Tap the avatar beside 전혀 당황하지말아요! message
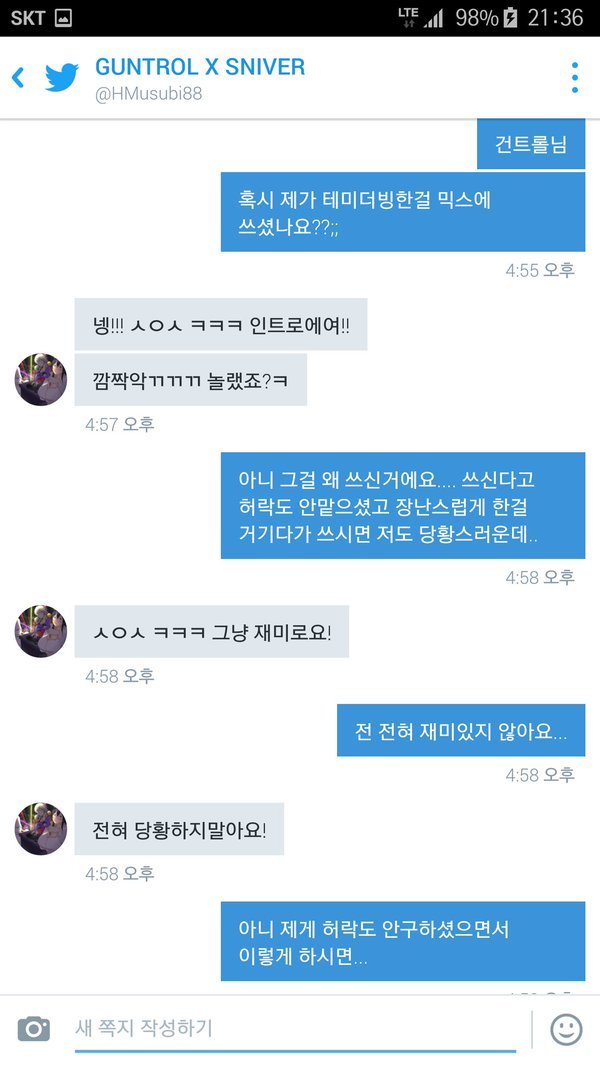The width and height of the screenshot is (600, 1067). [x=41, y=829]
